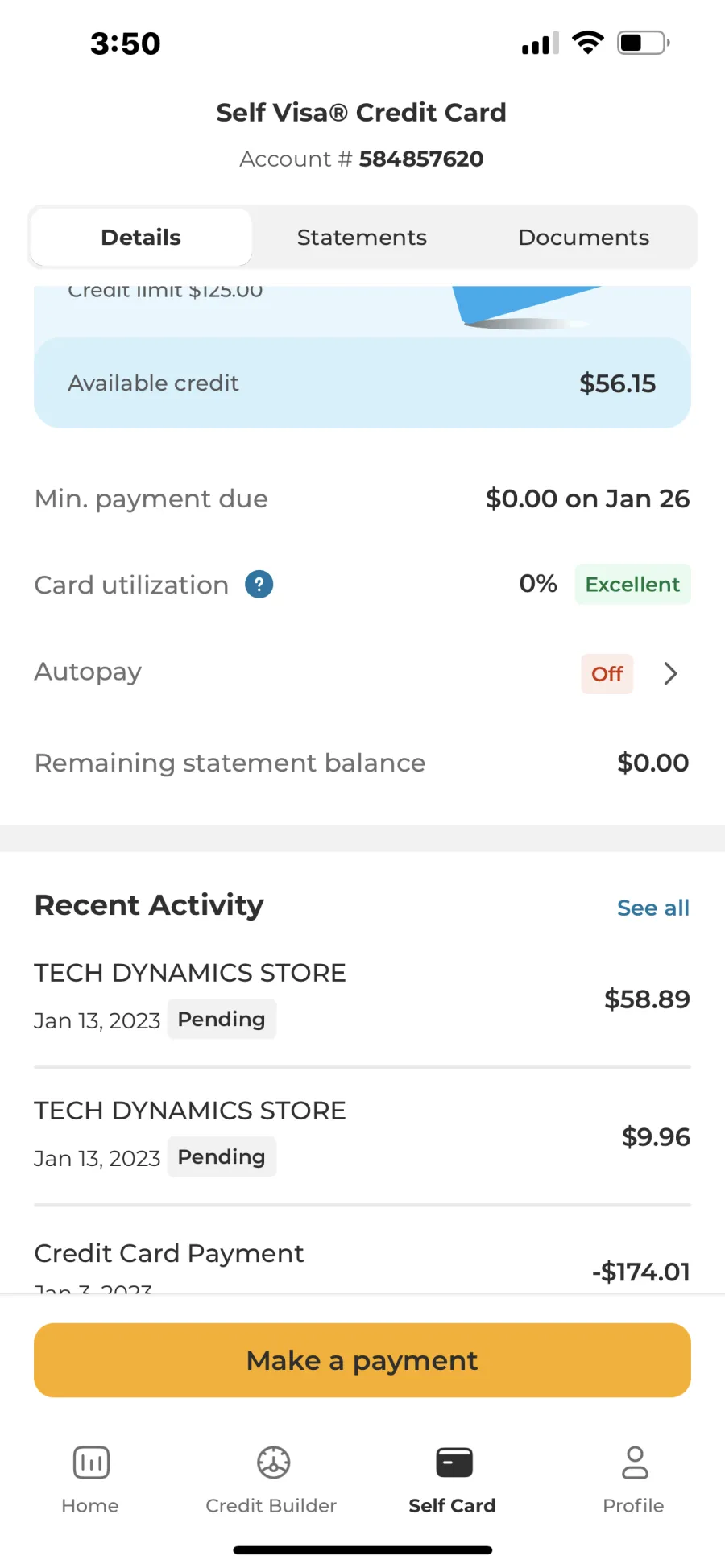Select the Self Card tab
Viewport: 725px width, 1568px height.
tap(453, 1479)
